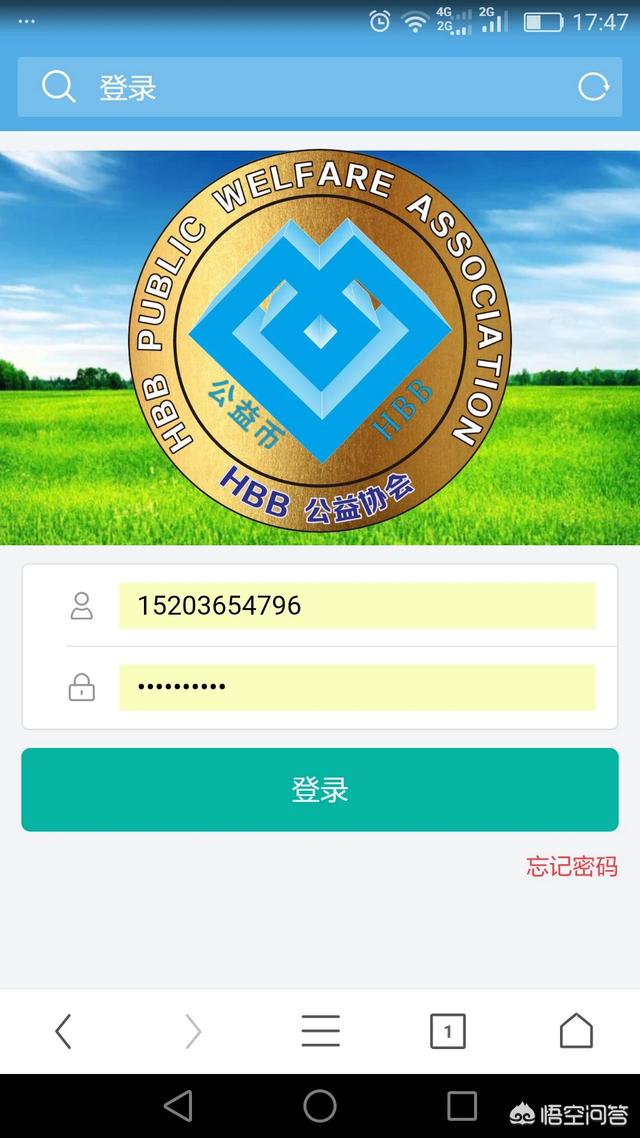Image resolution: width=640 pixels, height=1138 pixels.
Task: Tap the green 登录 login button
Action: click(320, 790)
